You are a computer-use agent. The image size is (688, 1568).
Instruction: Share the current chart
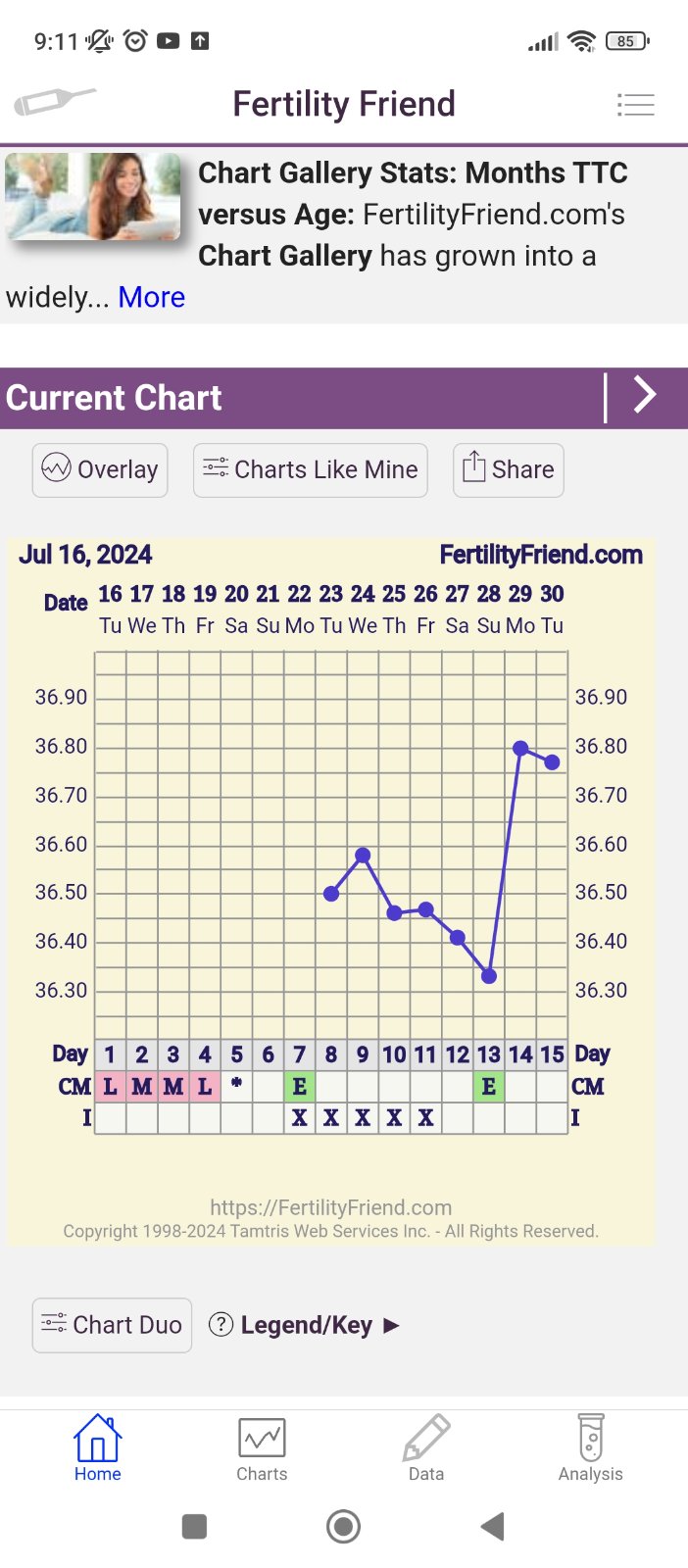(508, 470)
